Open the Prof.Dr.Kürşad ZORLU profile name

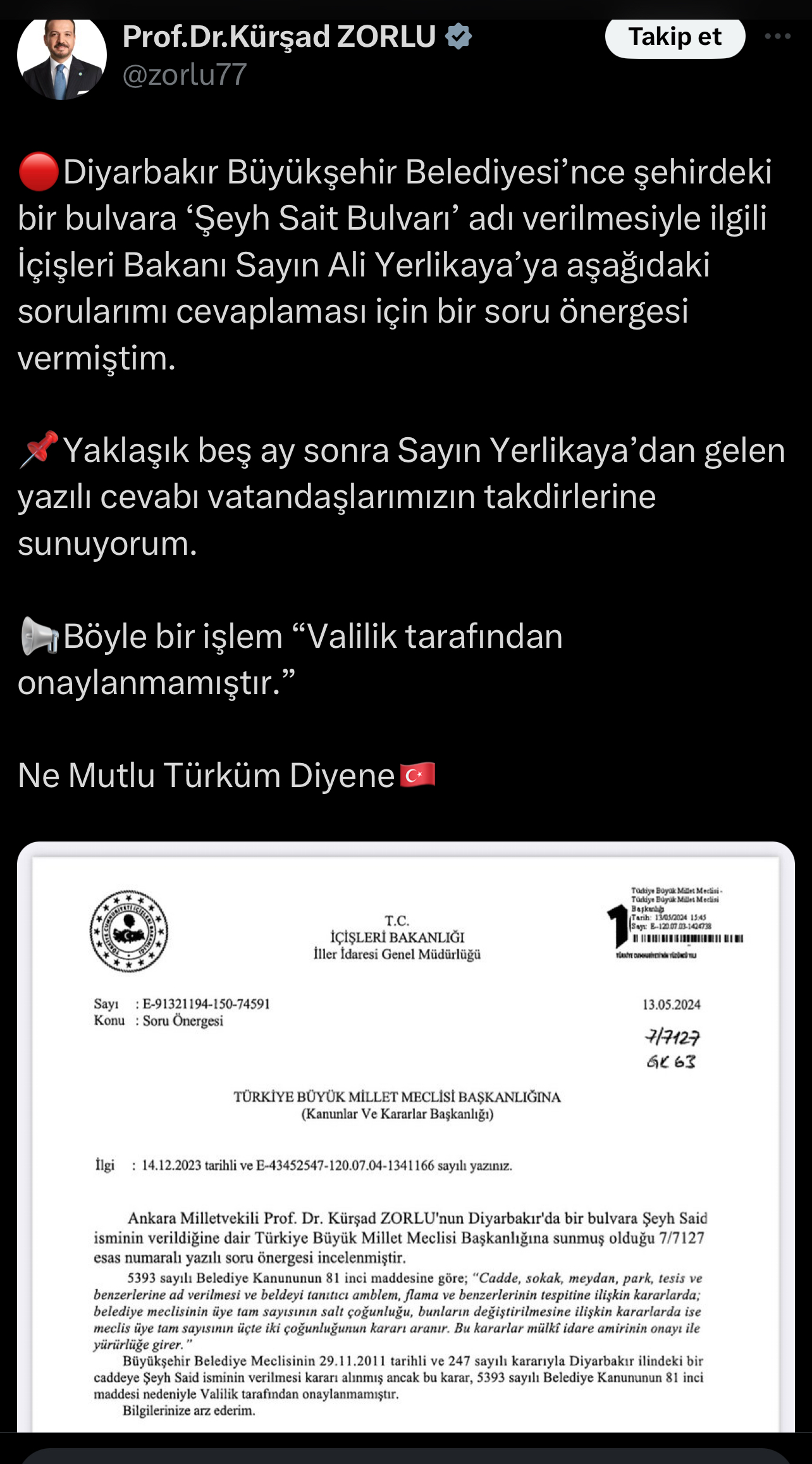point(279,37)
